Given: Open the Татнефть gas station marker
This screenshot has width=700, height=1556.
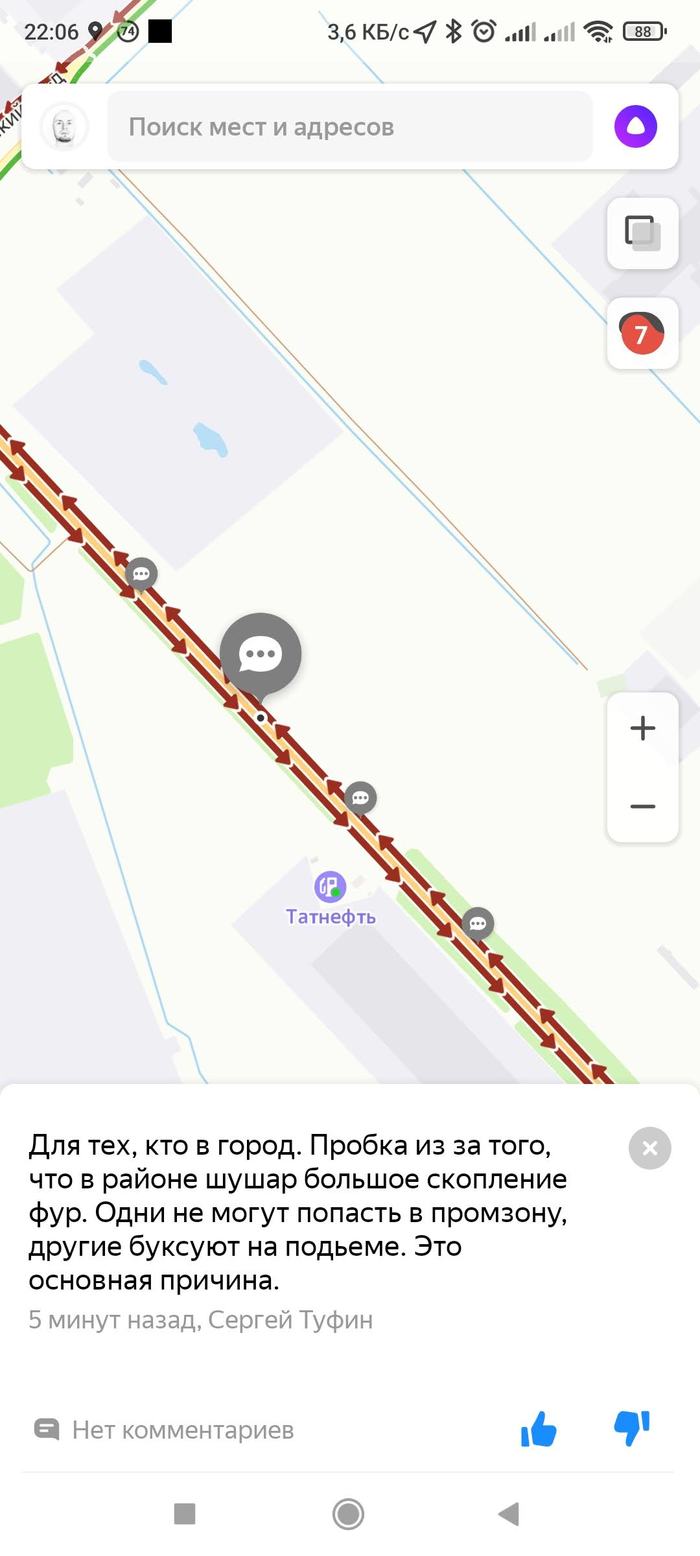Looking at the screenshot, I should pos(329,887).
